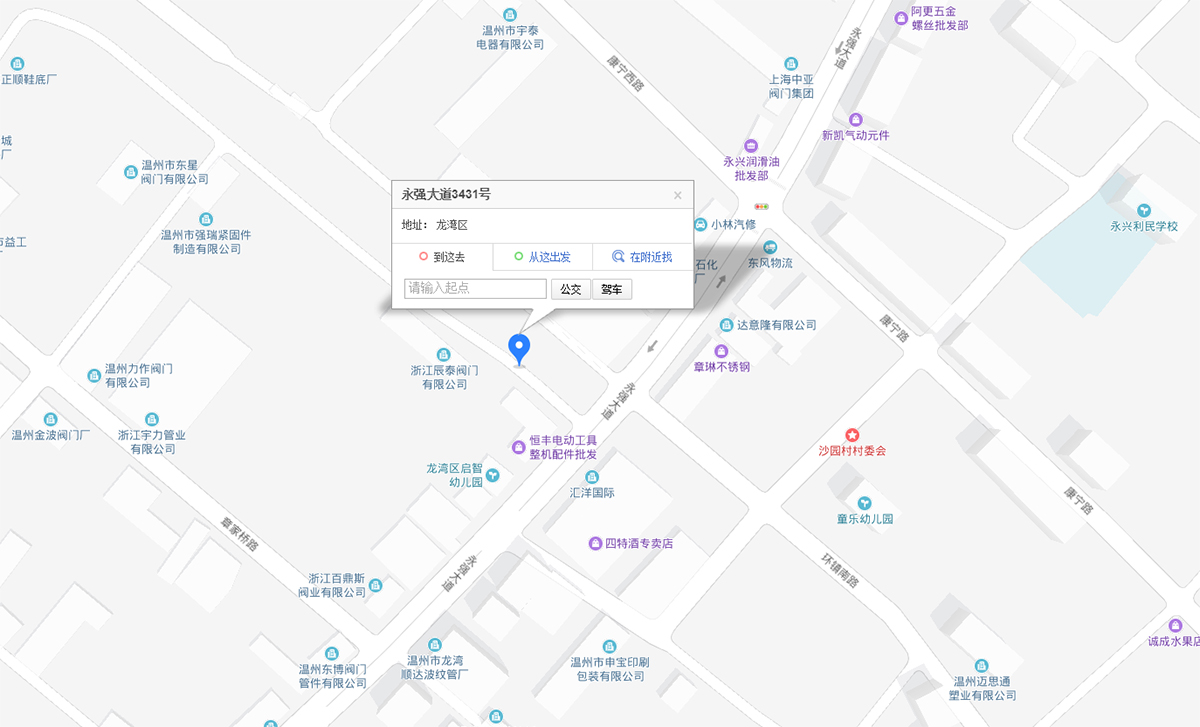
Task: Focus the 请输入起点 start point field
Action: 475,289
